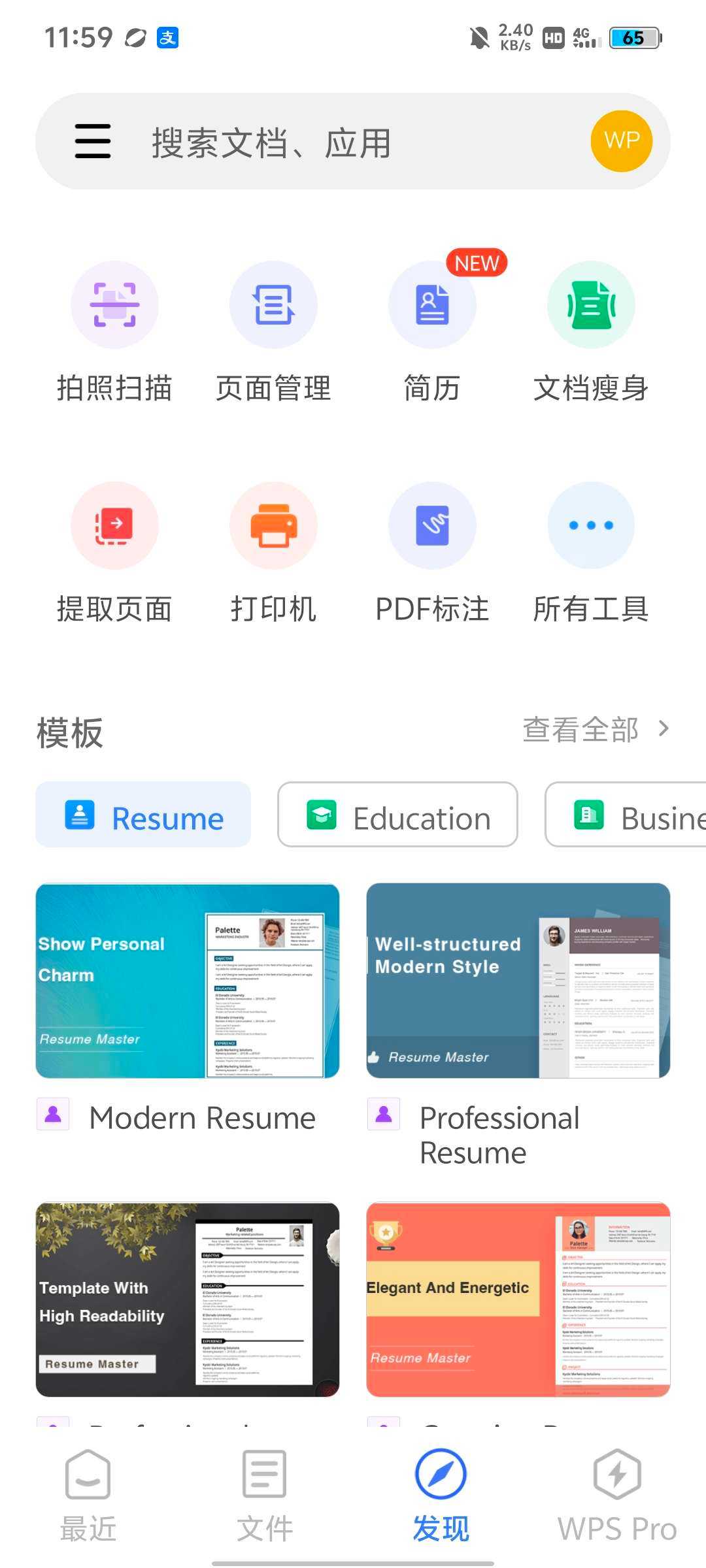This screenshot has width=706, height=1568.
Task: Show 所有工具 all tools
Action: click(x=591, y=526)
